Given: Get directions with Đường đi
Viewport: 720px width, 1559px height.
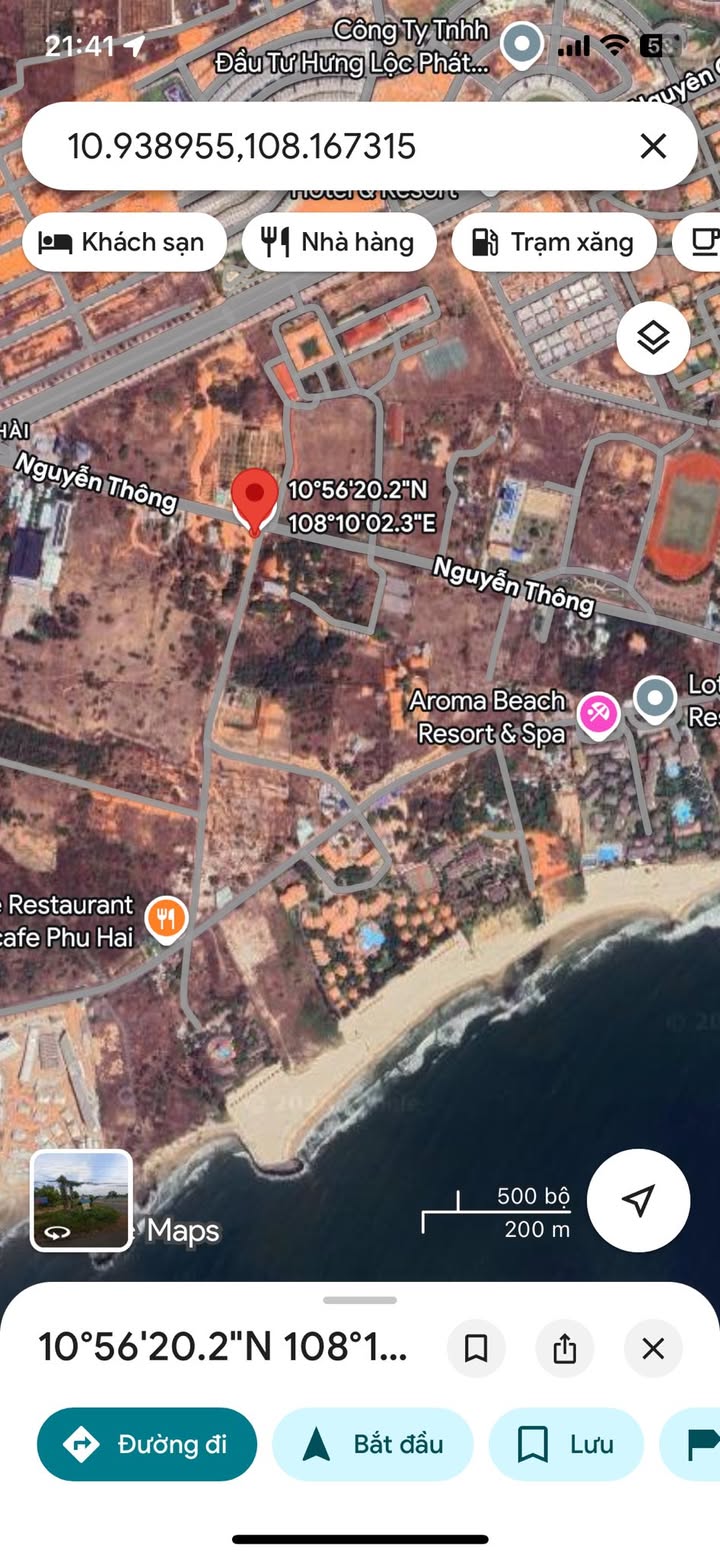Looking at the screenshot, I should pyautogui.click(x=147, y=1444).
